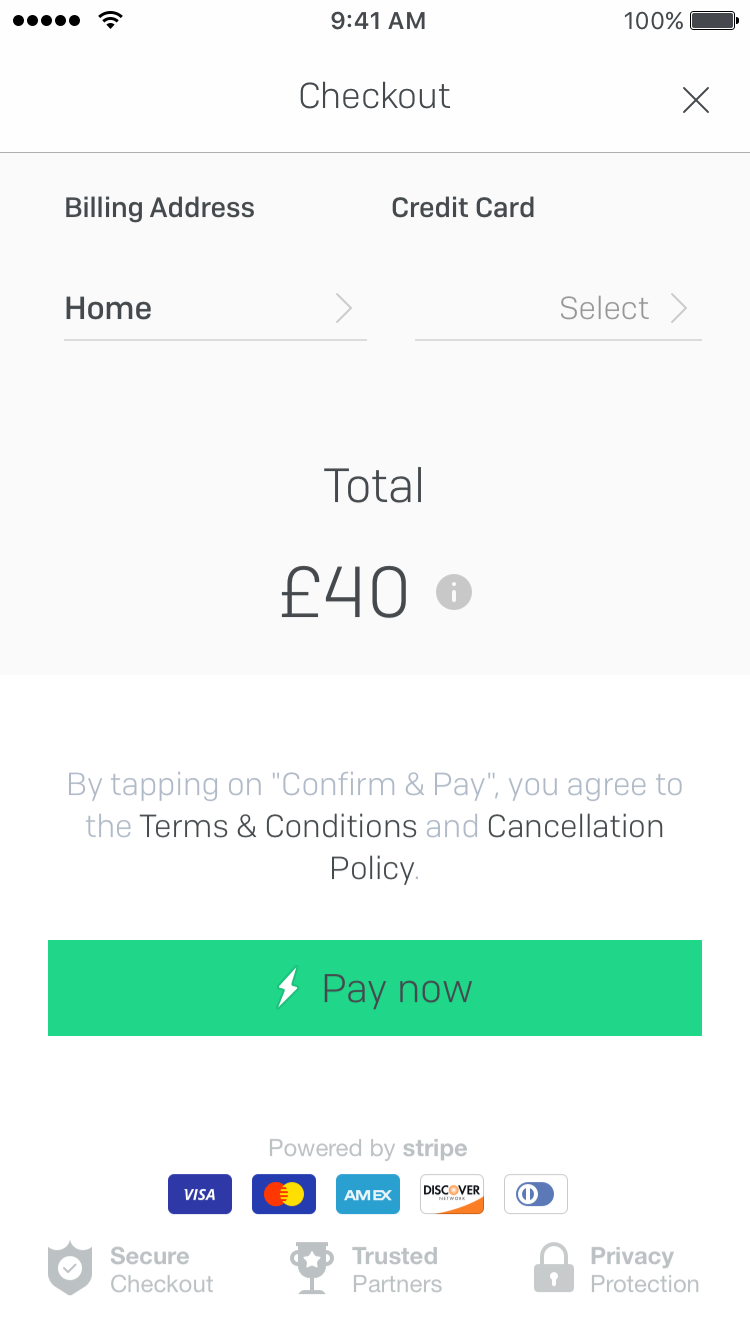Tap the Pay now button
This screenshot has height=1334, width=750.
pos(375,988)
